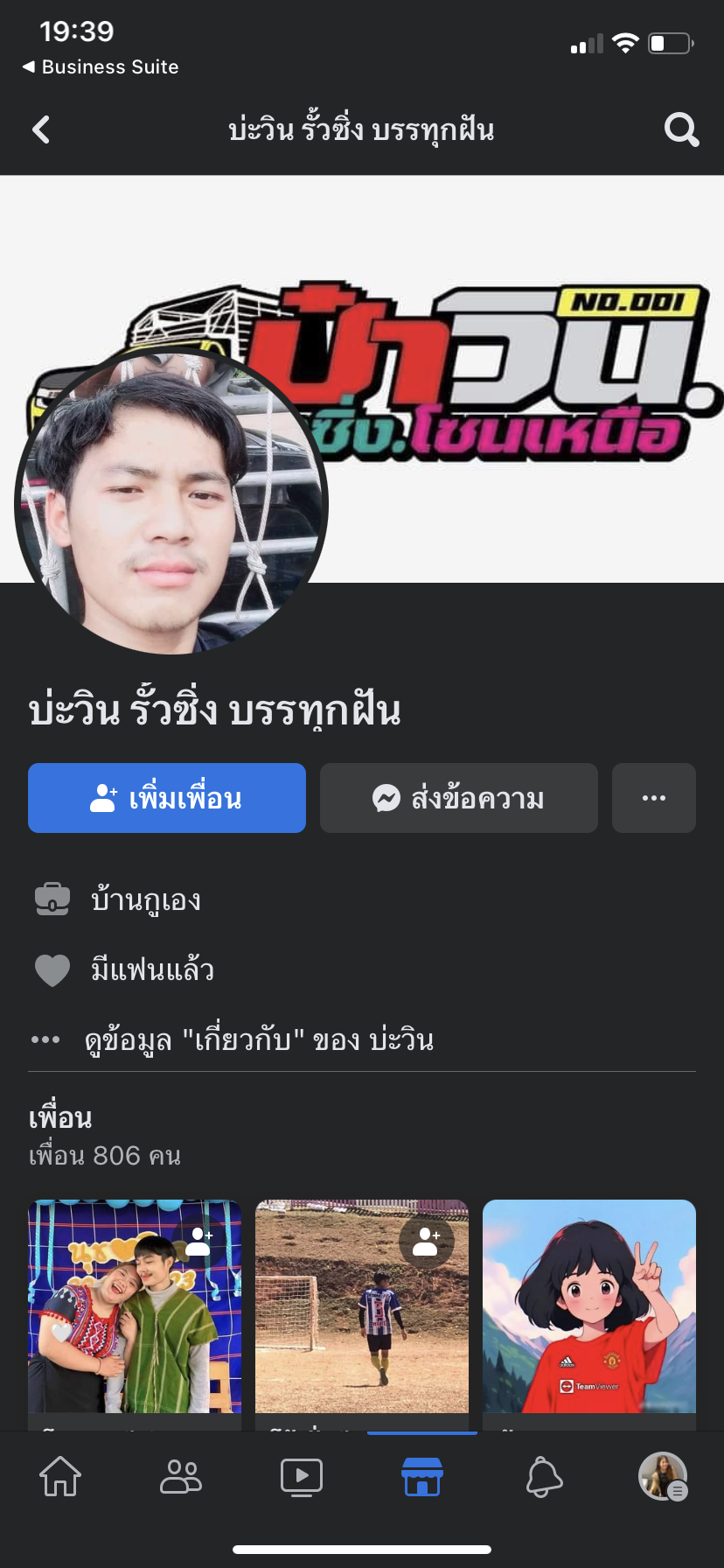Switch to the Home tab
The width and height of the screenshot is (724, 1568).
60,1477
